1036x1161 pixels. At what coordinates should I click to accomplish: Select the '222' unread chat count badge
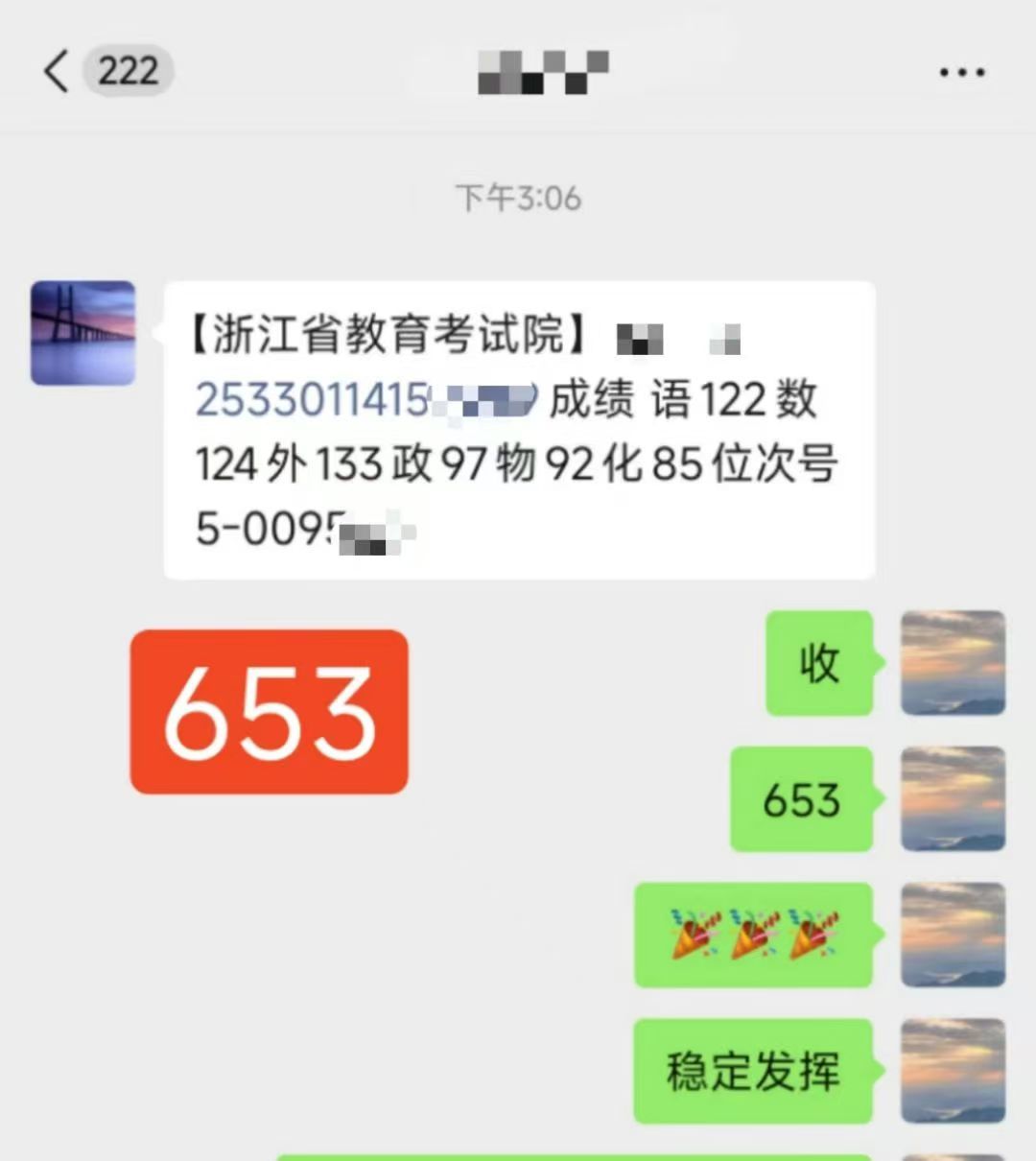pos(129,71)
